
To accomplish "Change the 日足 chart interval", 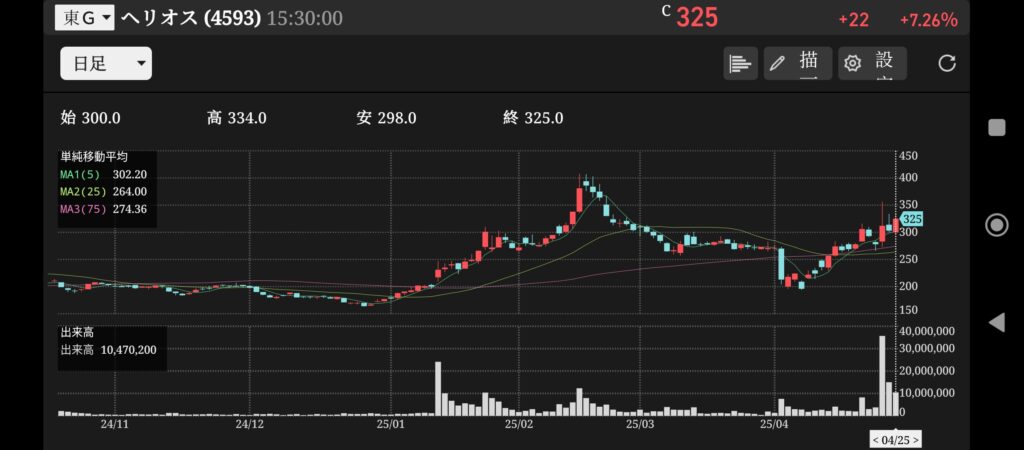I will point(106,64).
